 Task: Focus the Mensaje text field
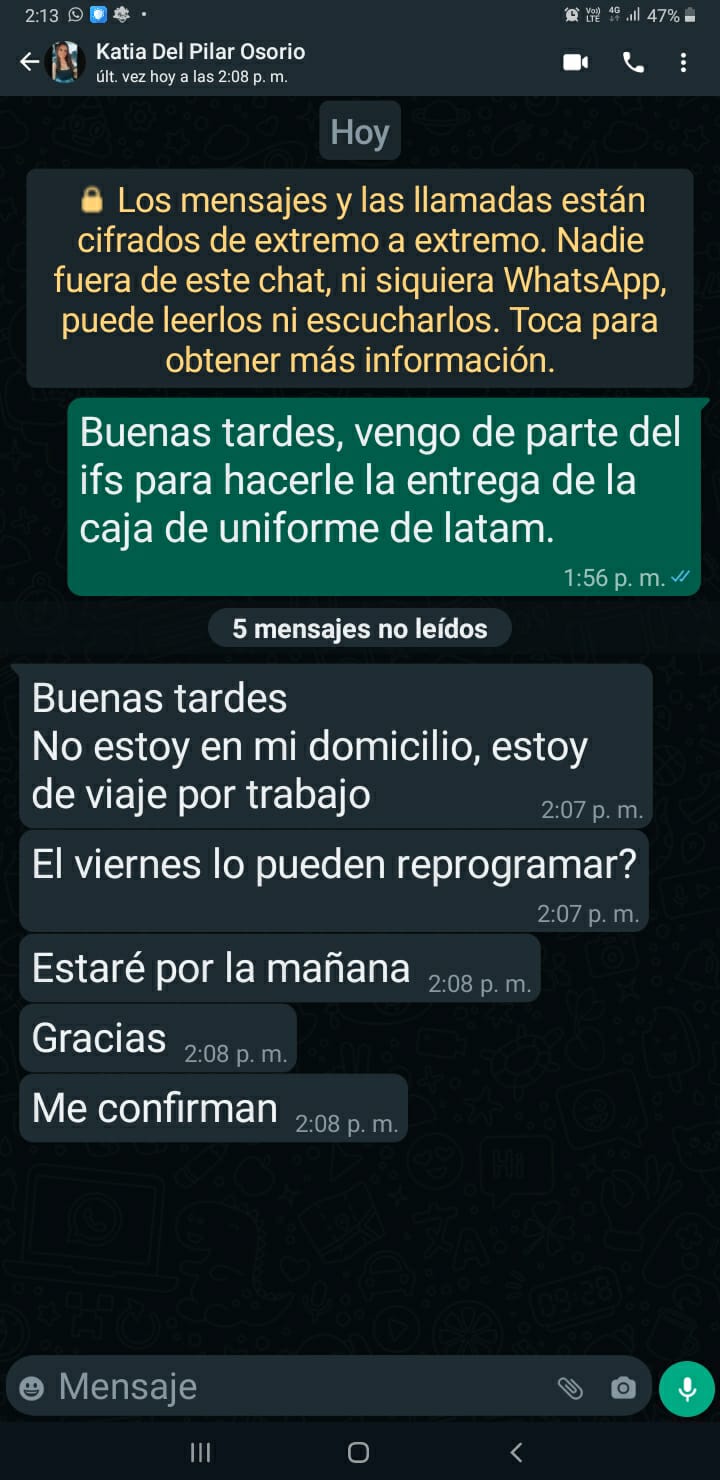(x=300, y=1387)
